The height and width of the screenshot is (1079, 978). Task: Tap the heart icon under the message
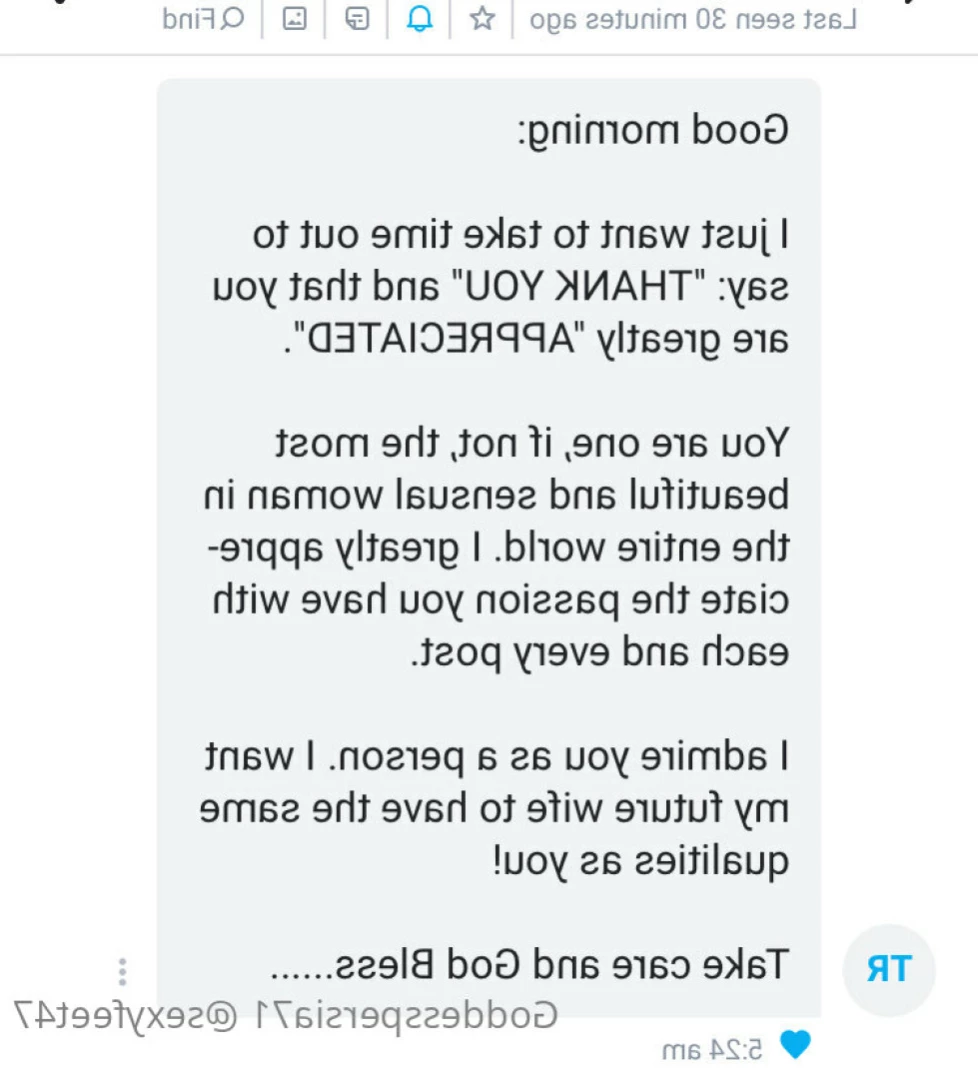tap(794, 1046)
